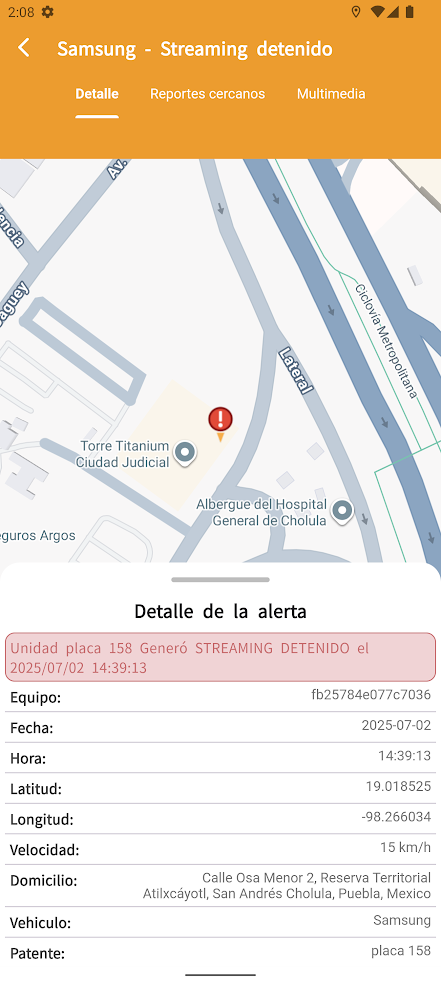441x982 pixels.
Task: Open the Multimedia tab
Action: tap(331, 94)
